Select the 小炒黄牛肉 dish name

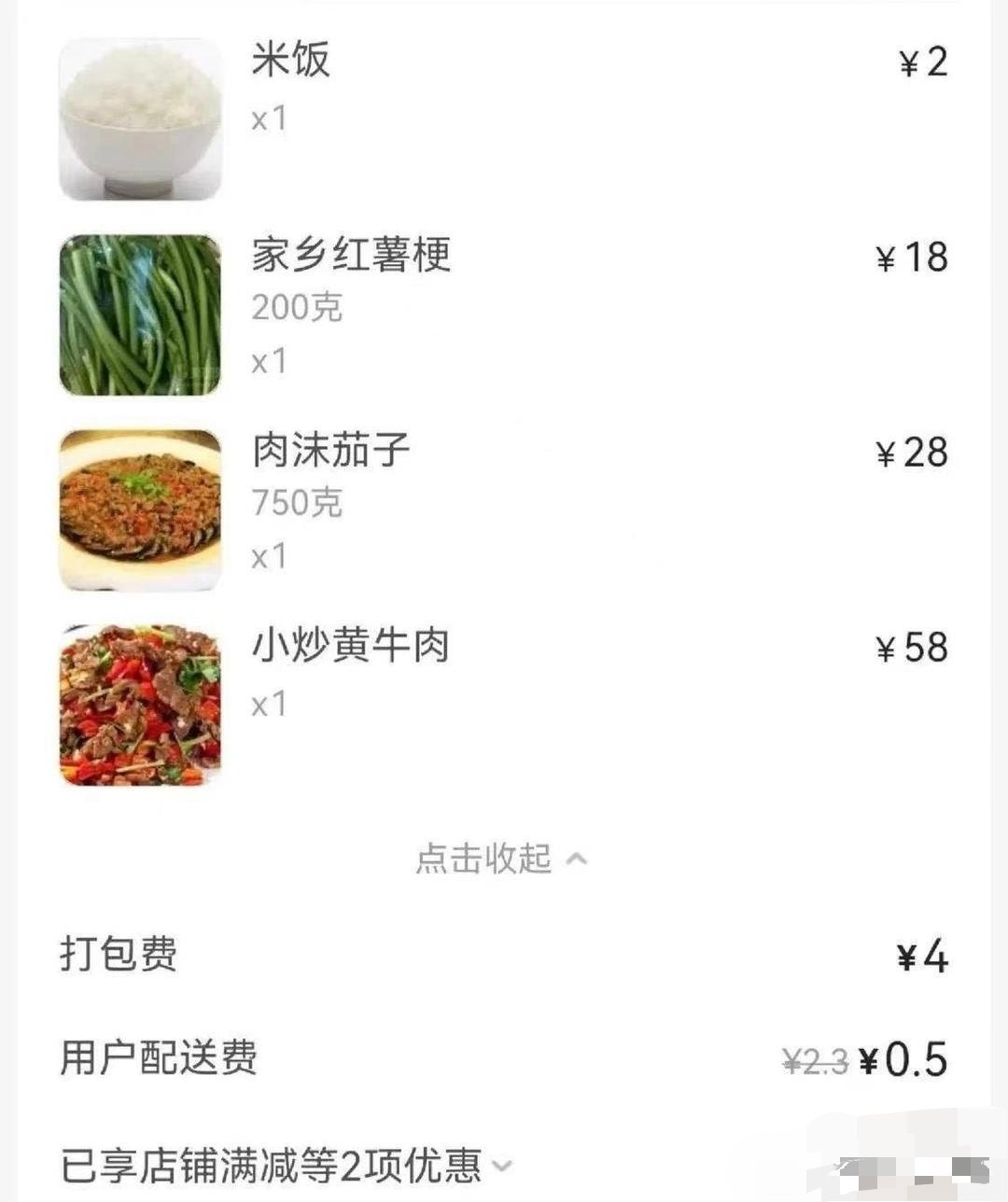pyautogui.click(x=353, y=646)
